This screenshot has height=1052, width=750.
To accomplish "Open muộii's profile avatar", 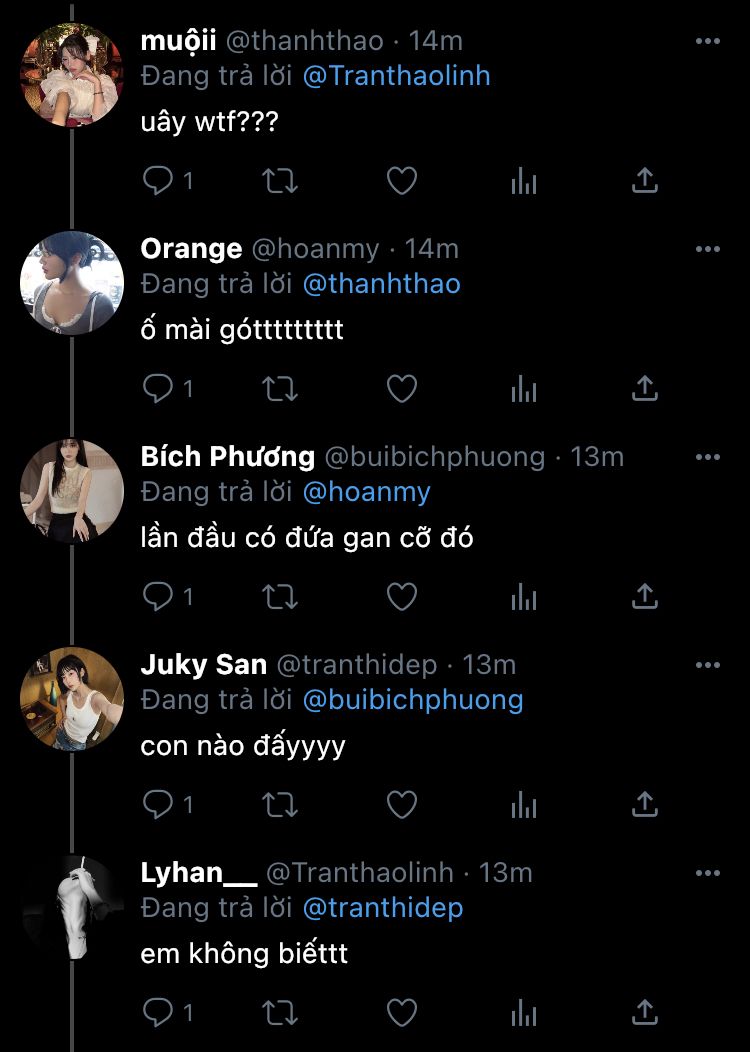I will [x=72, y=75].
